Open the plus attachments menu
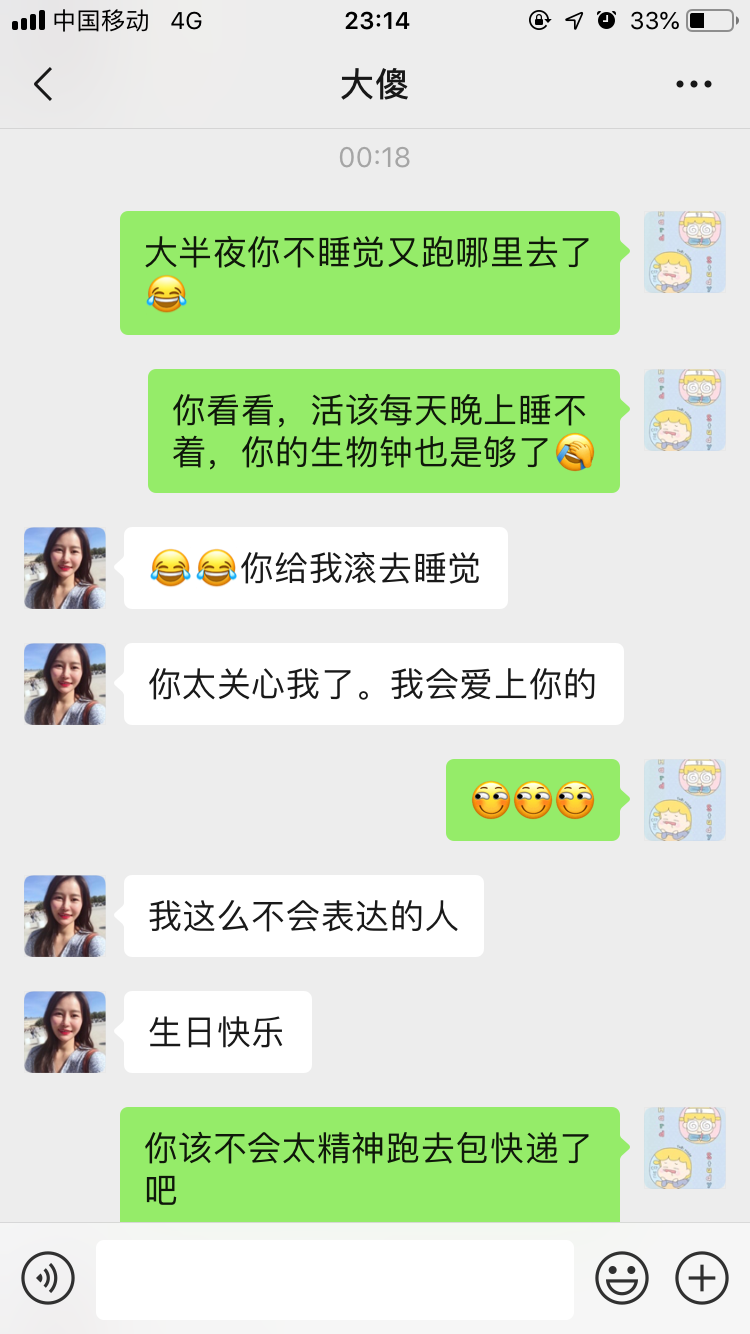Viewport: 750px width, 1334px height. click(702, 1278)
